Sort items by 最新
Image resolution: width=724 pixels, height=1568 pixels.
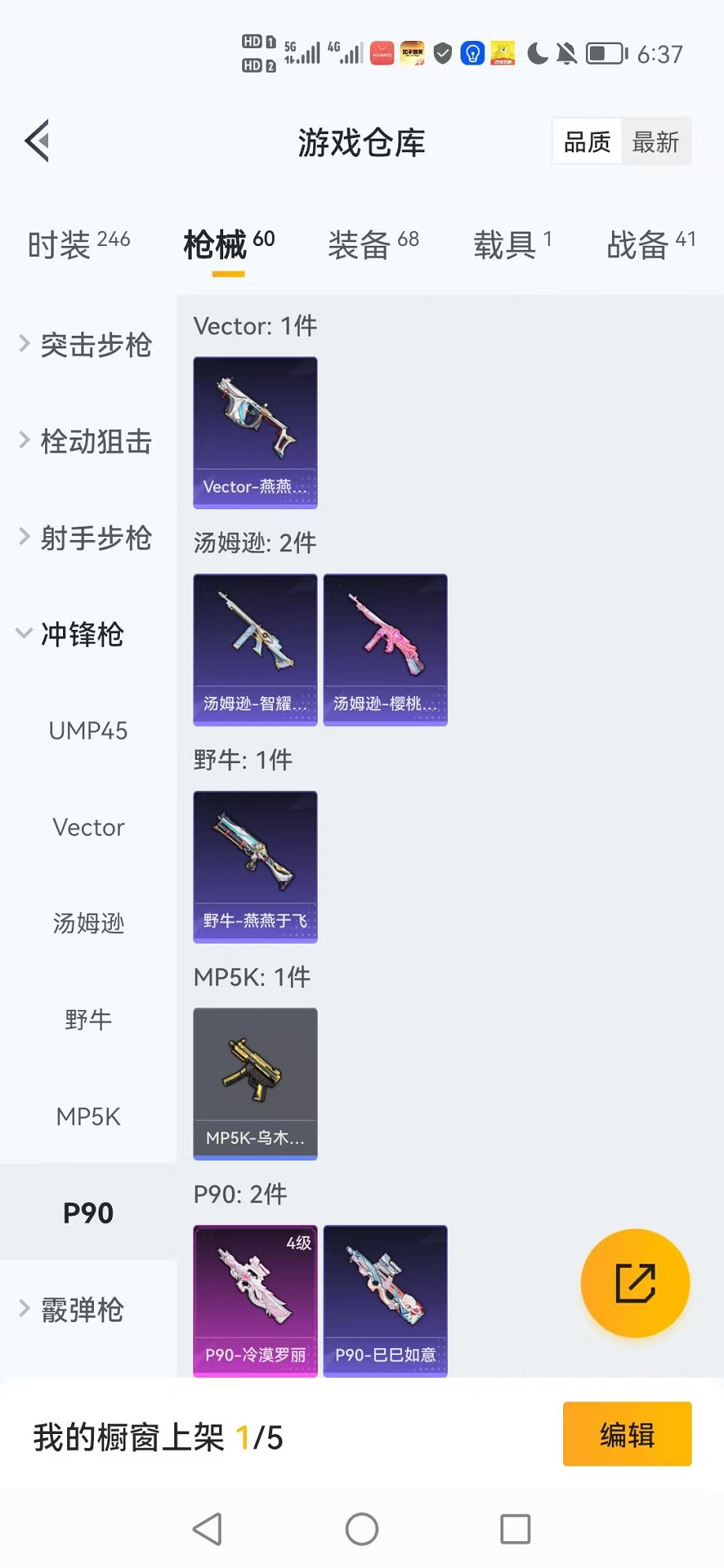(655, 142)
